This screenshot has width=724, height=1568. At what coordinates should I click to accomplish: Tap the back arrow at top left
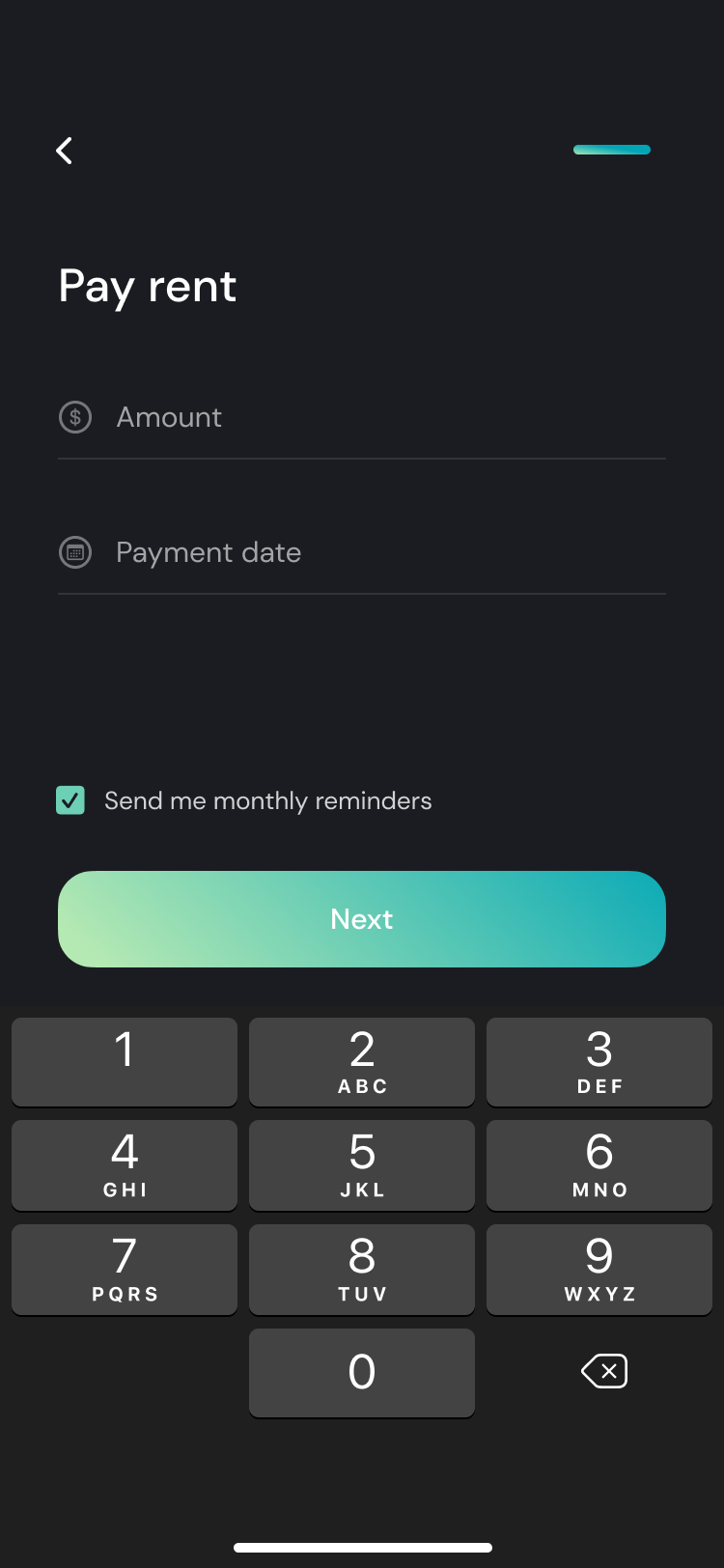click(x=64, y=151)
